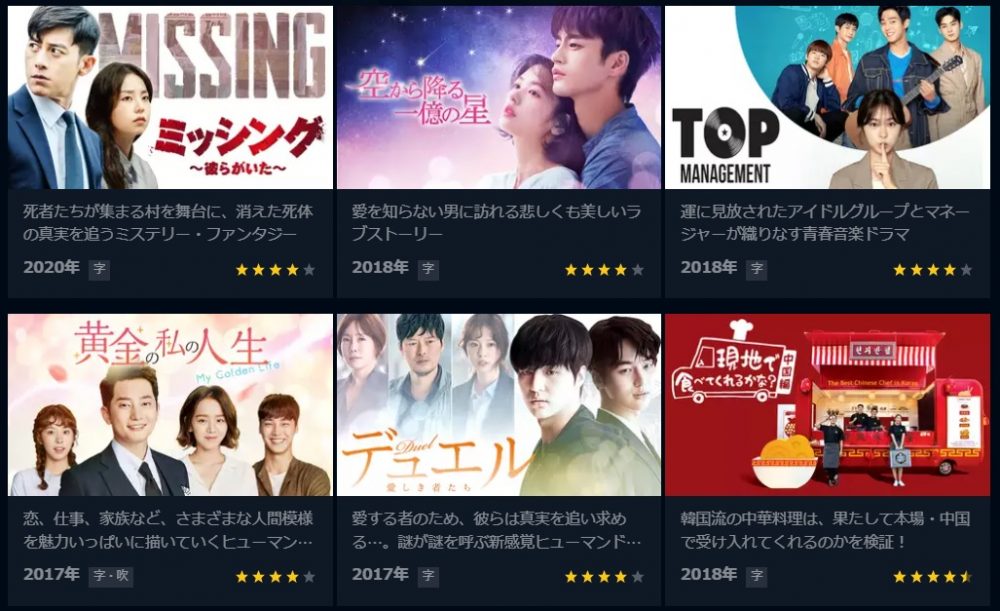
Task: Open the ミッシング〜彼らがいた〜 drama card
Action: click(170, 98)
